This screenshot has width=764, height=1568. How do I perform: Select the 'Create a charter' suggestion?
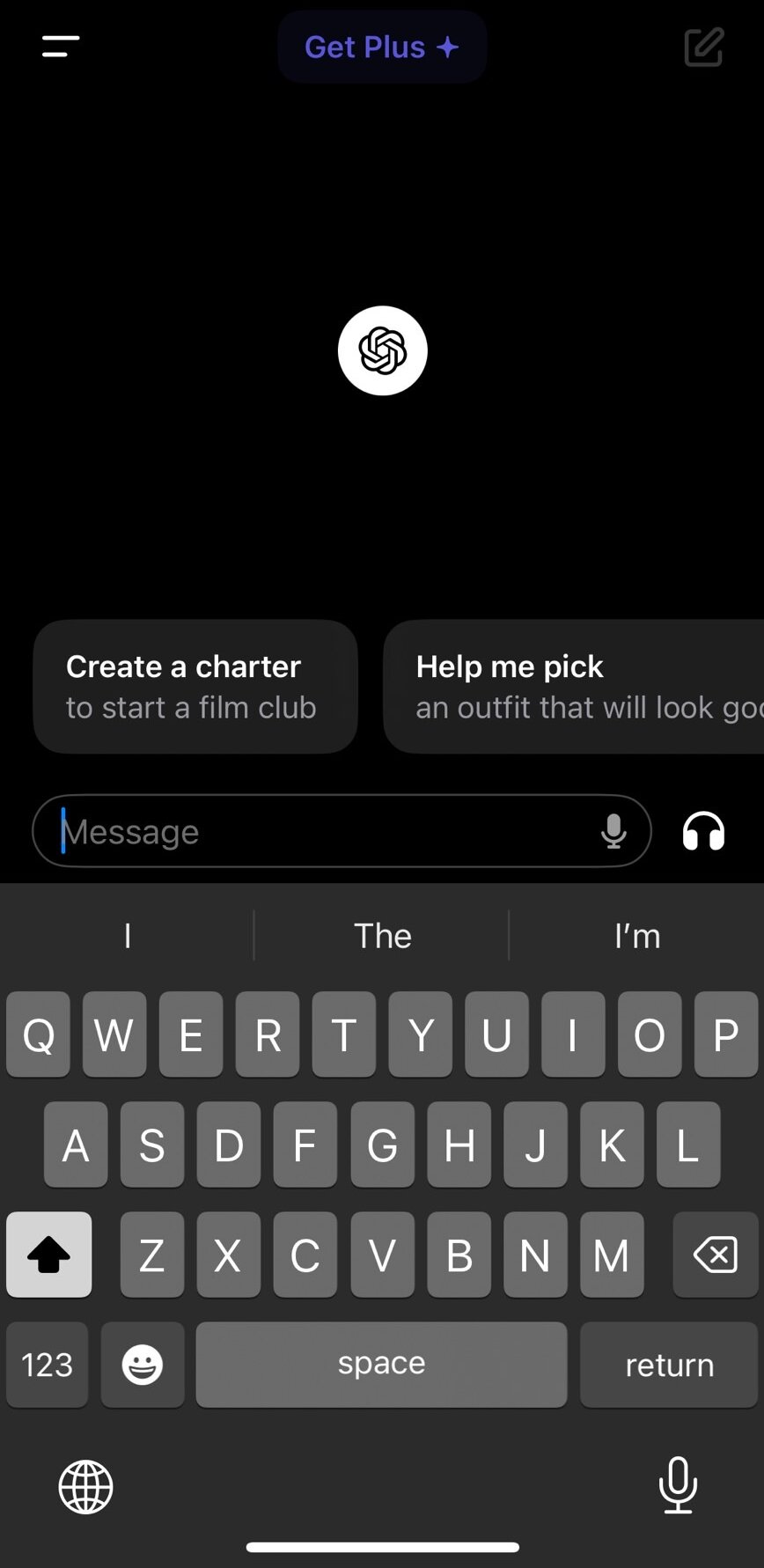(x=195, y=687)
